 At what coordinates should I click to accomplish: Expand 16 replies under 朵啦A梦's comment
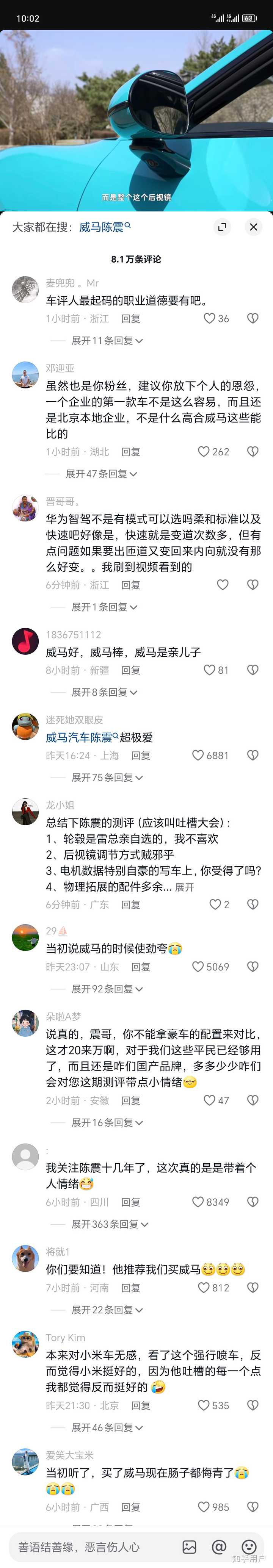coord(107,1122)
